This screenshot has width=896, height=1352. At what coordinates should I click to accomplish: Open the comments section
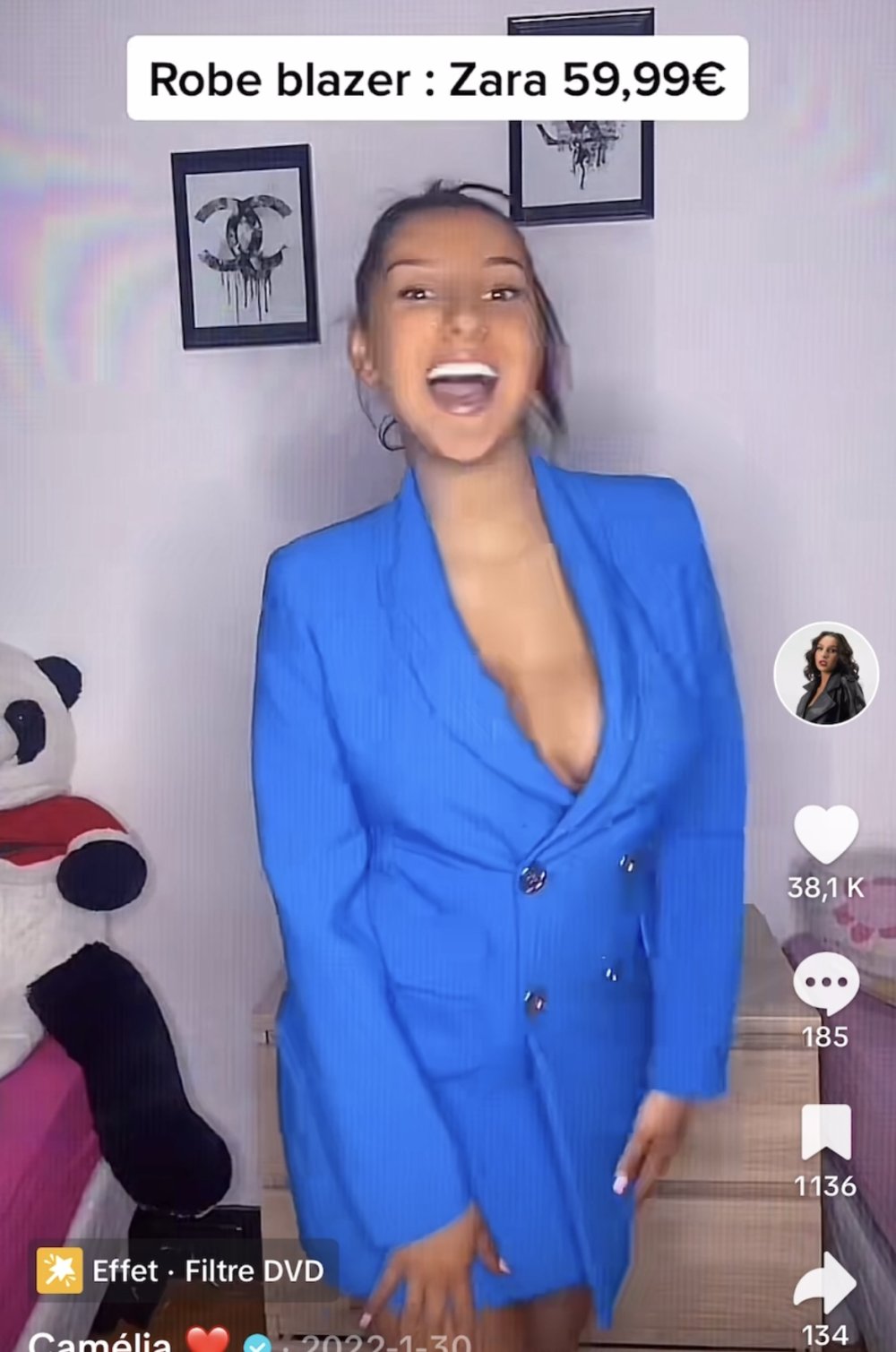[825, 984]
